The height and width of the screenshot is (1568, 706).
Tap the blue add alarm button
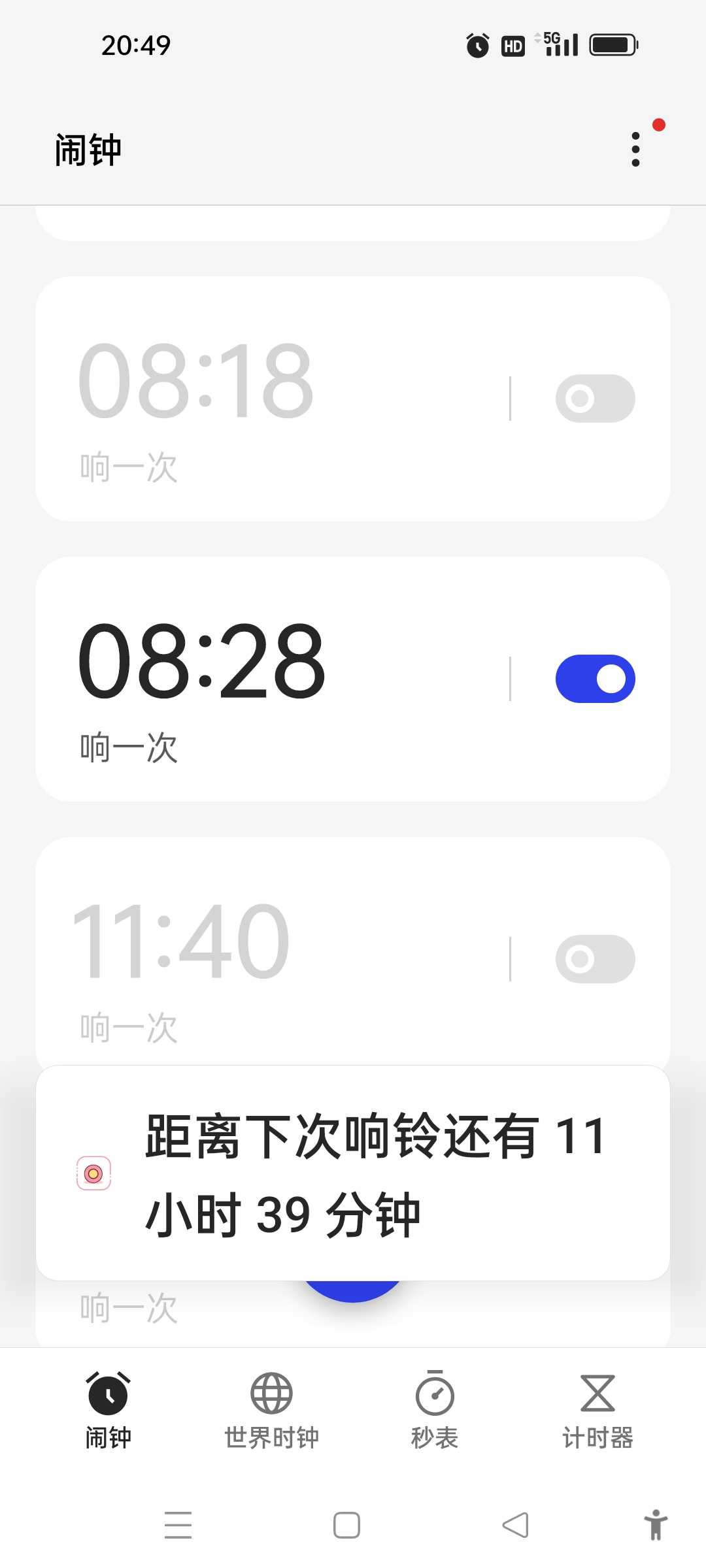tap(353, 1291)
